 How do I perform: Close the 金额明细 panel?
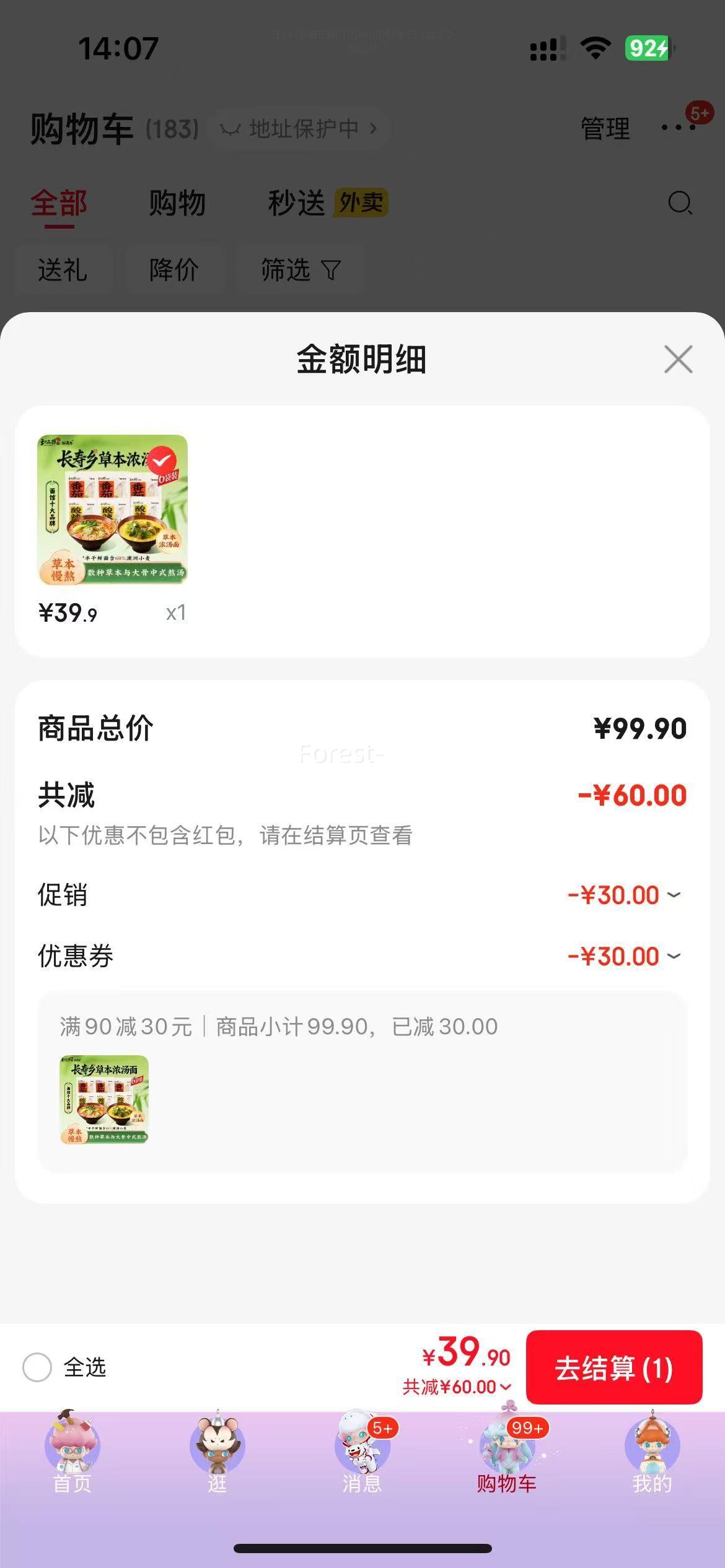tap(678, 359)
